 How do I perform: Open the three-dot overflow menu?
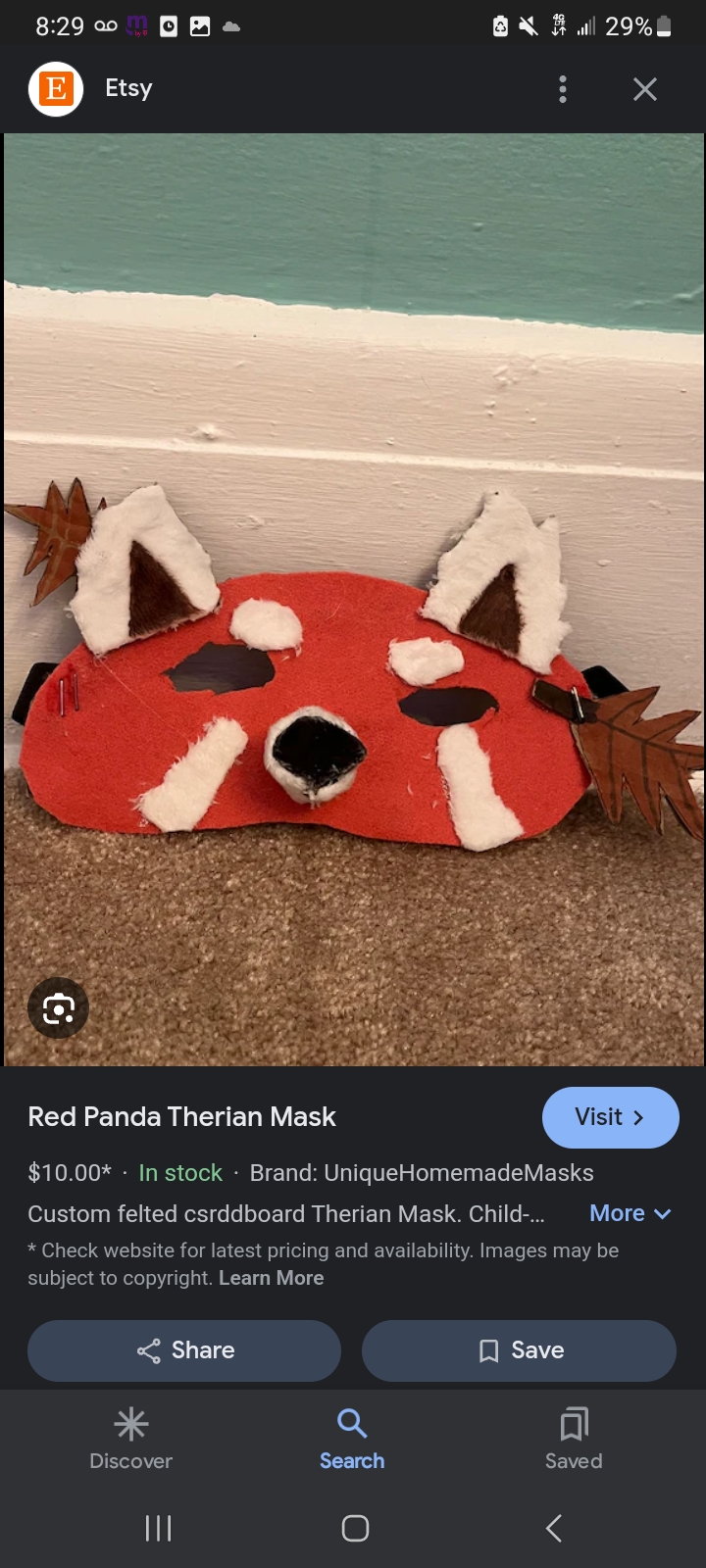pos(562,89)
